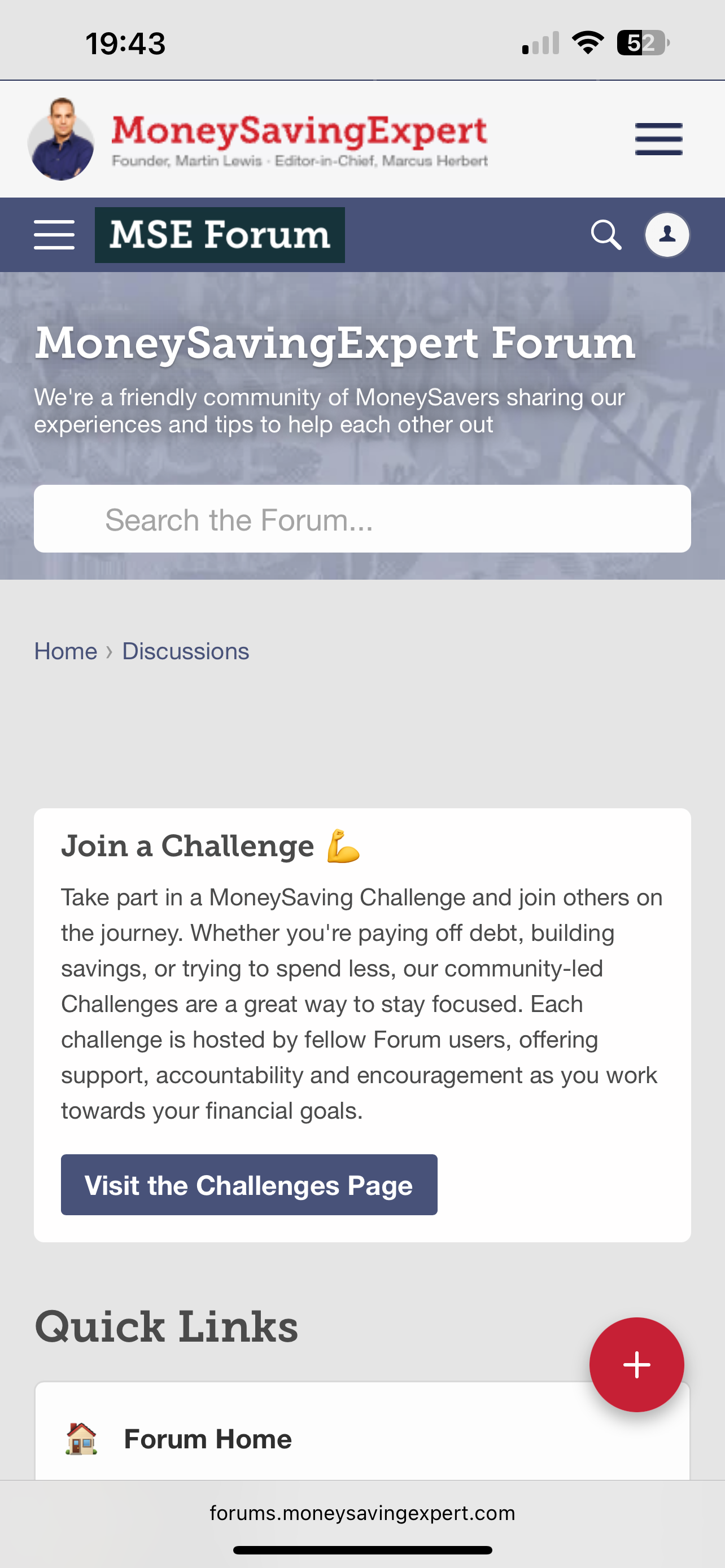Open the MoneySavingExpert site menu
Image resolution: width=725 pixels, height=1568 pixels.
coord(658,139)
